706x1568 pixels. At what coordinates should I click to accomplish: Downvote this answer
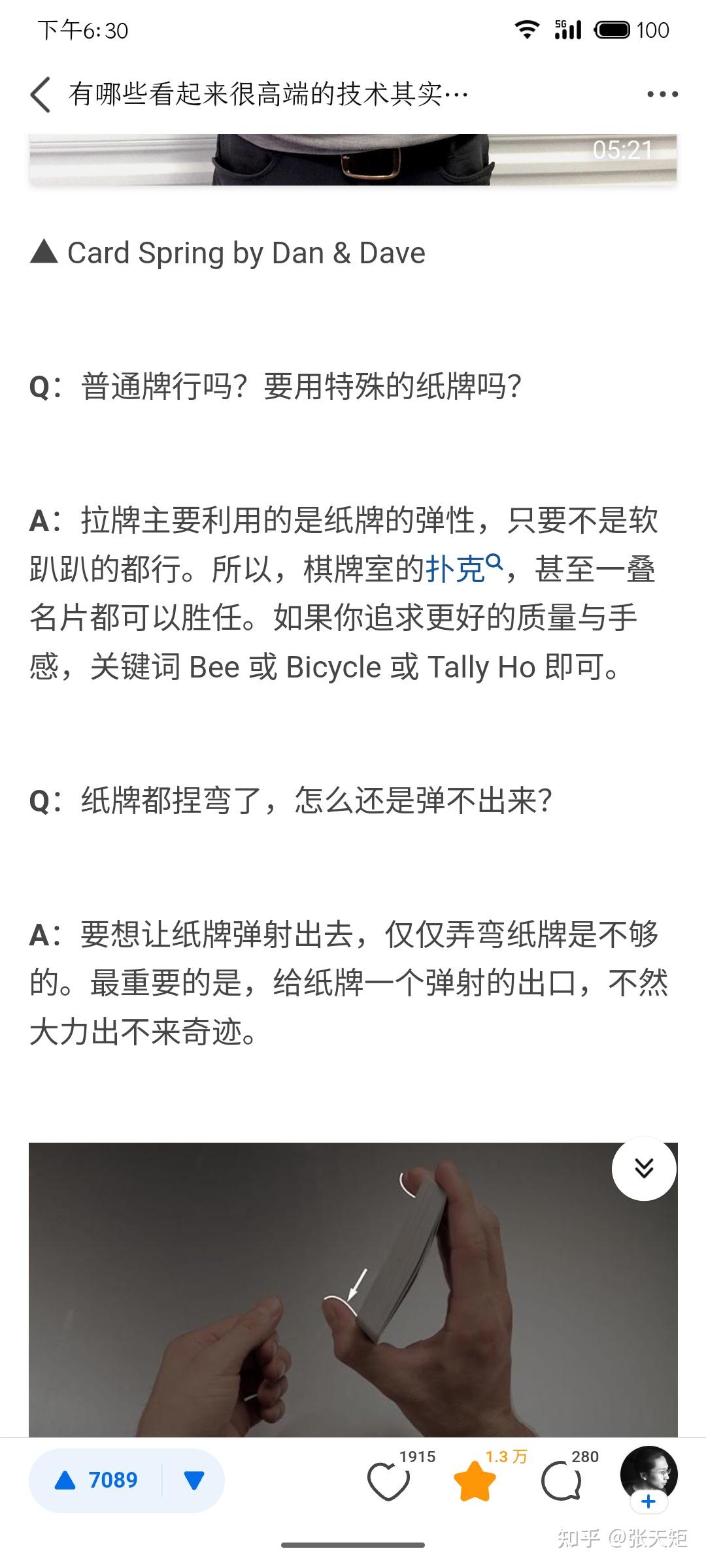(194, 1480)
